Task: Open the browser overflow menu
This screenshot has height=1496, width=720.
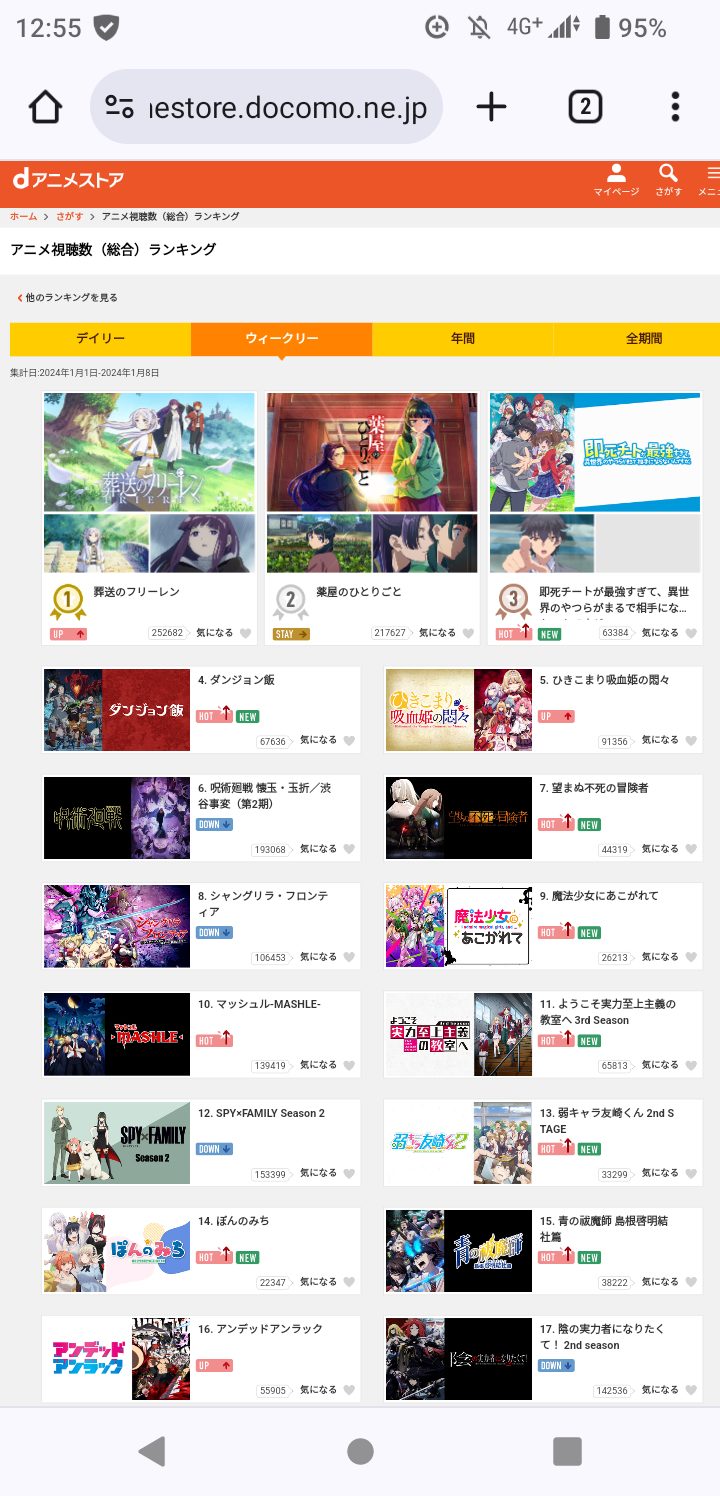Action: (x=675, y=106)
